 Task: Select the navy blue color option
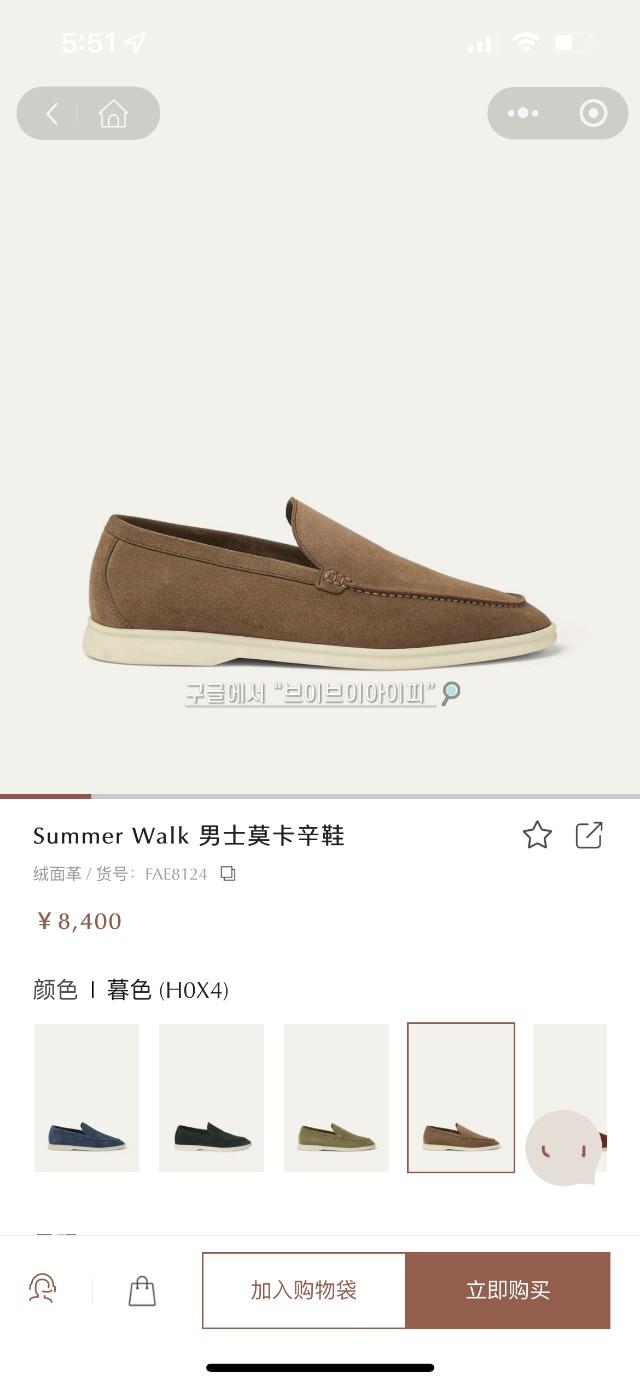(x=87, y=1097)
